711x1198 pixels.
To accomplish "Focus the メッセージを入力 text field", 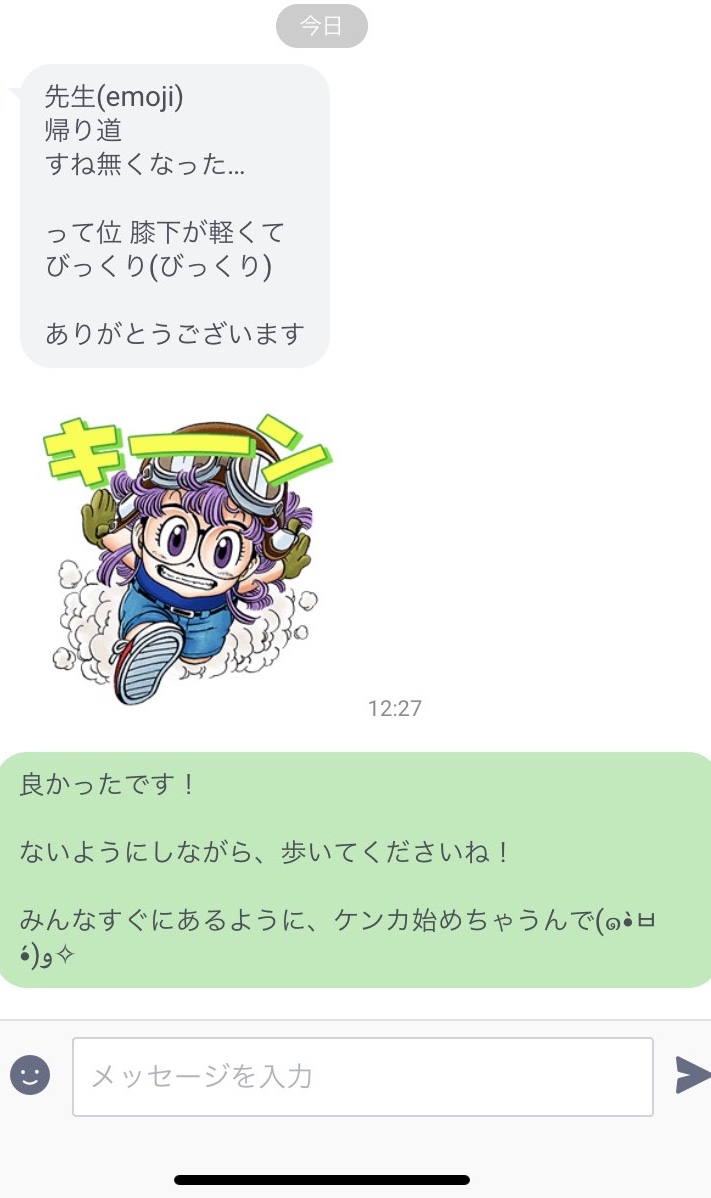I will 362,1077.
